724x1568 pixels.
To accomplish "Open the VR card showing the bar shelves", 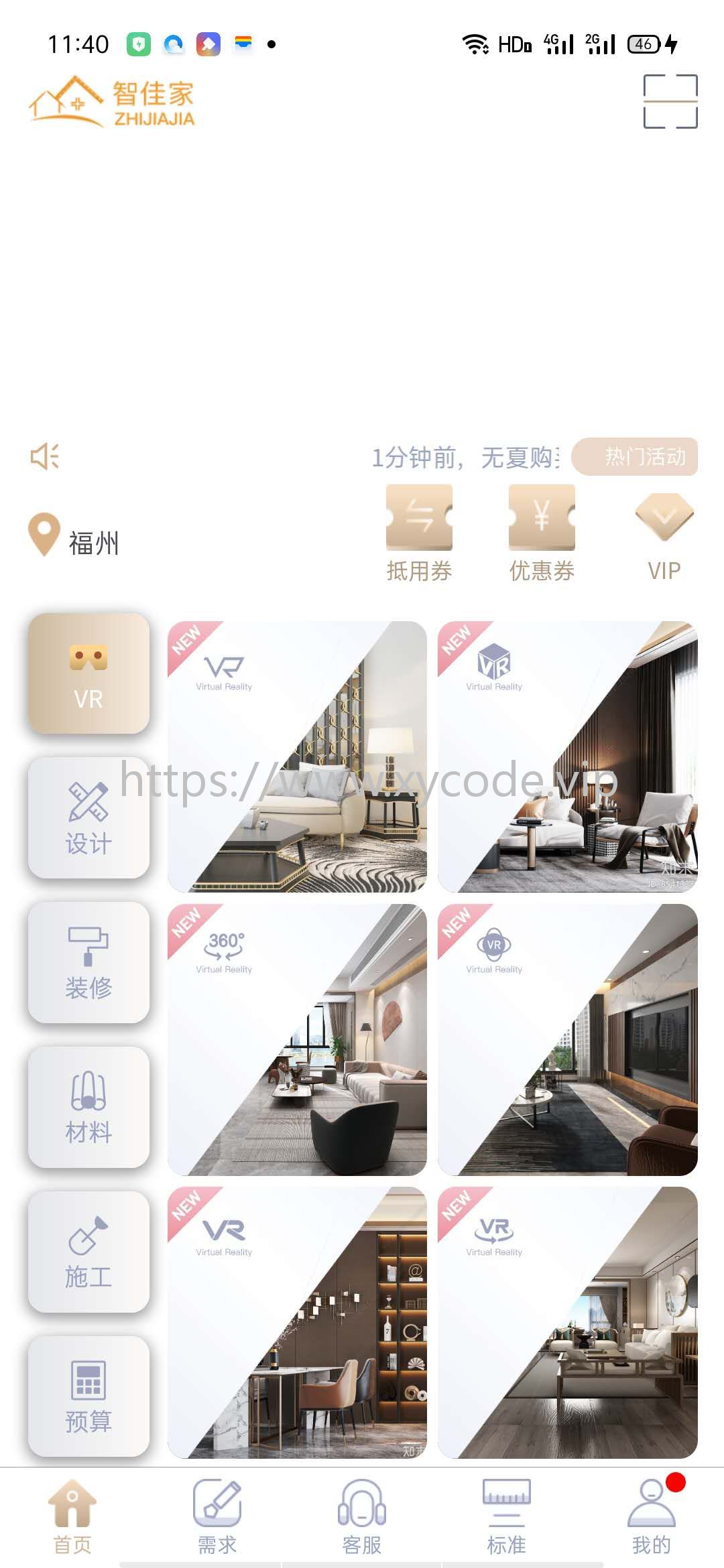I will pos(297,1322).
